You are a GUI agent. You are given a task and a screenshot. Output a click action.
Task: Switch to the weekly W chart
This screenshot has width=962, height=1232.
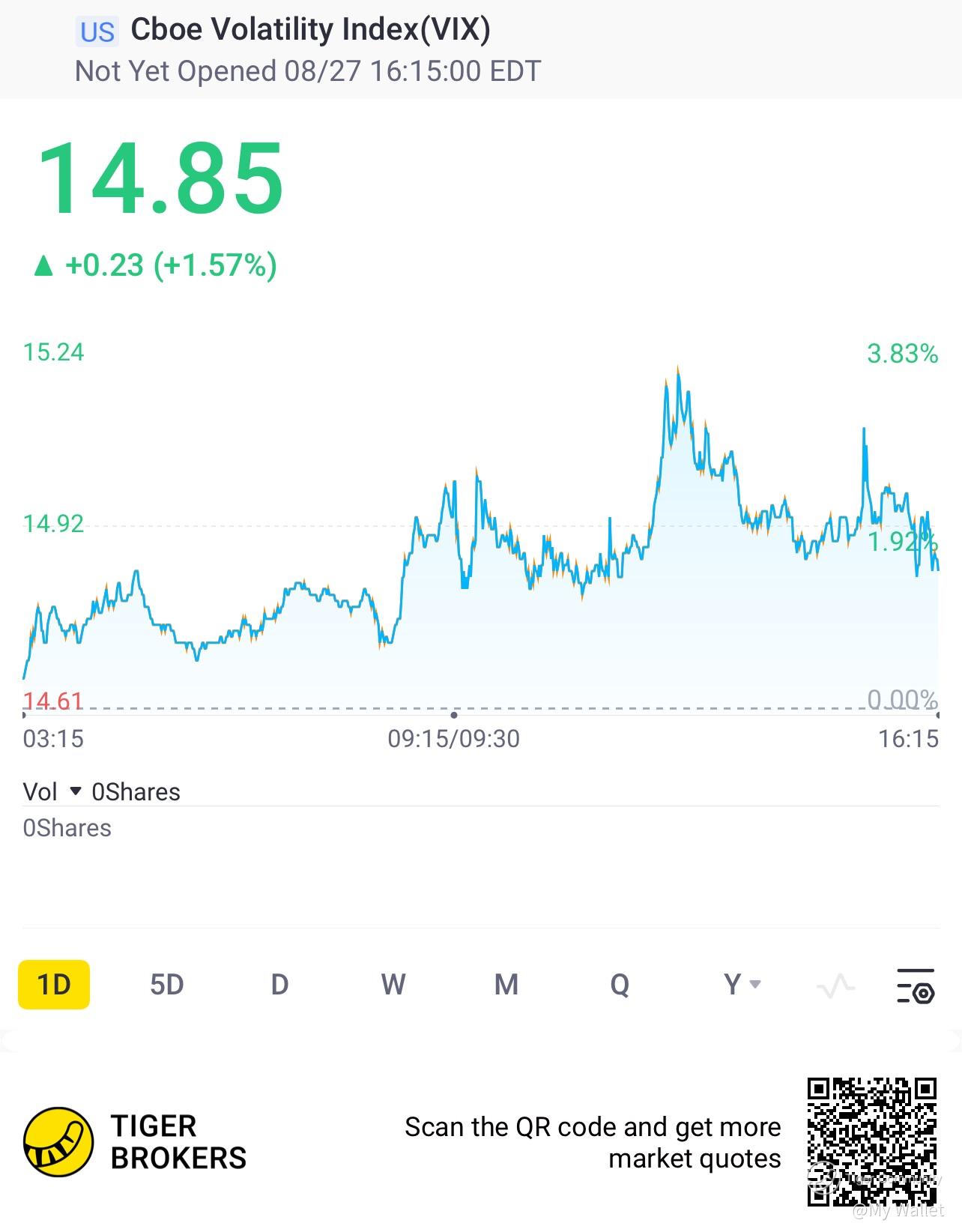coord(393,984)
